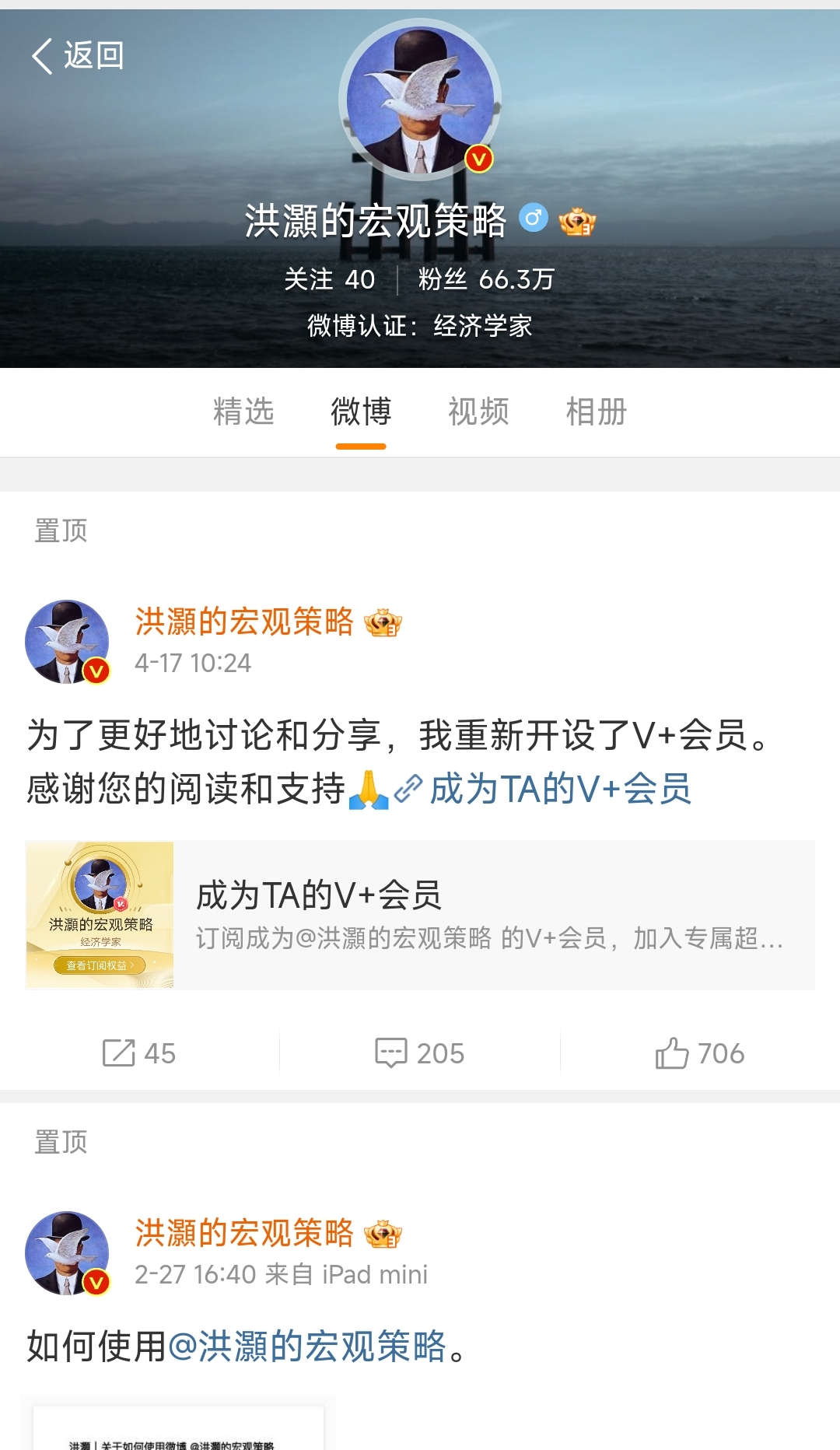The image size is (840, 1450).
Task: Open the author avatar on the 2-27 post
Action: (67, 1252)
